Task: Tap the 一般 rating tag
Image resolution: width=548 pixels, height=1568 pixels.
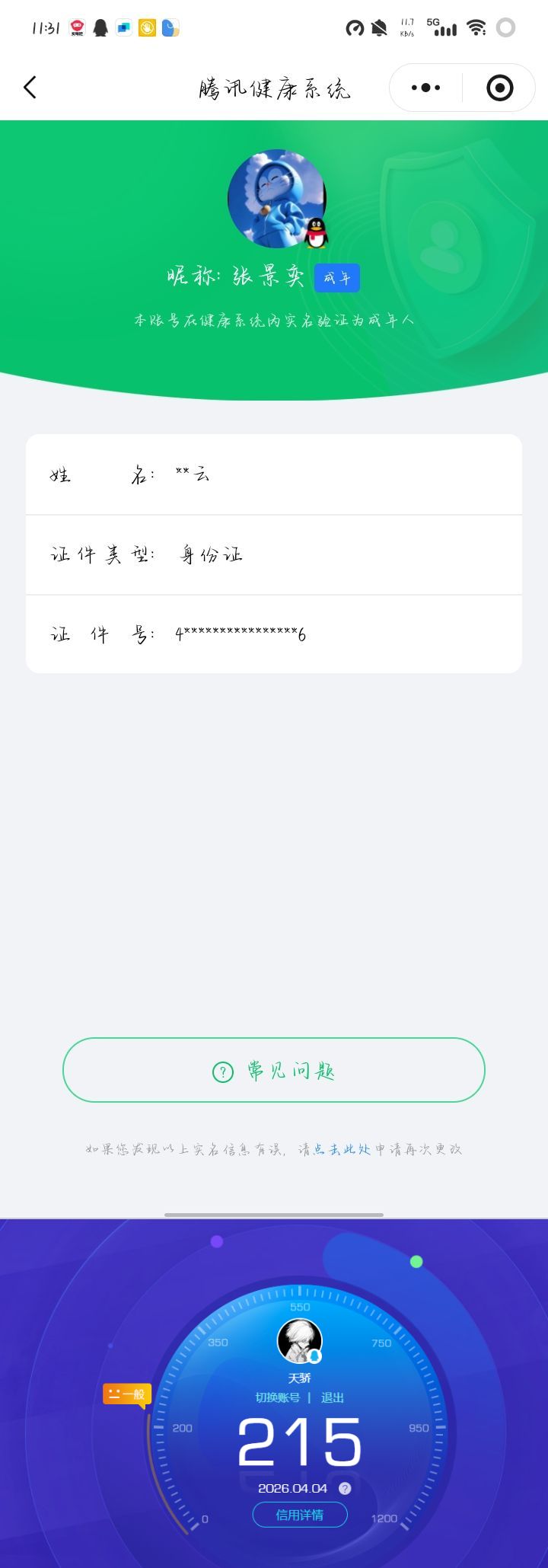Action: pos(128,1394)
